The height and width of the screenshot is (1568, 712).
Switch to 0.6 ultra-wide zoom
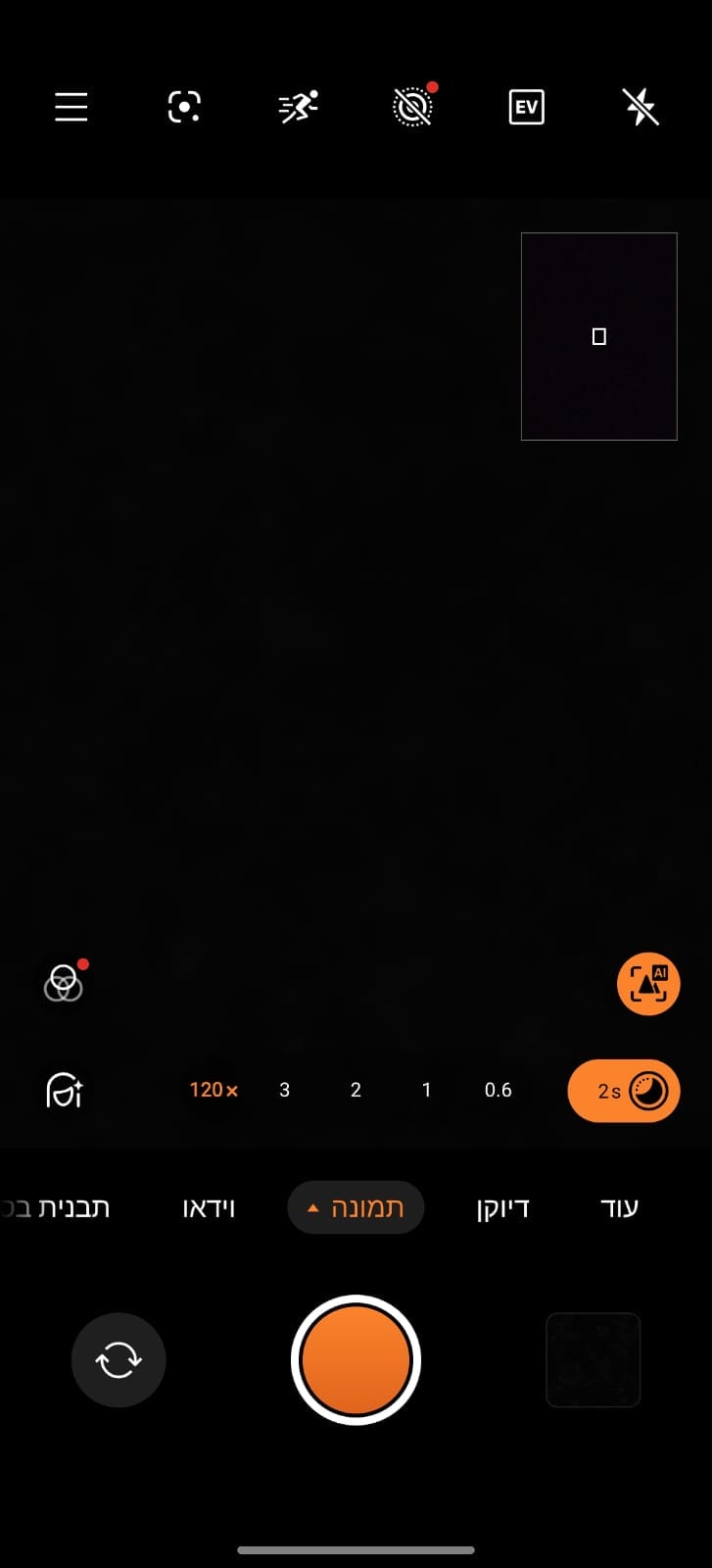pos(498,1090)
